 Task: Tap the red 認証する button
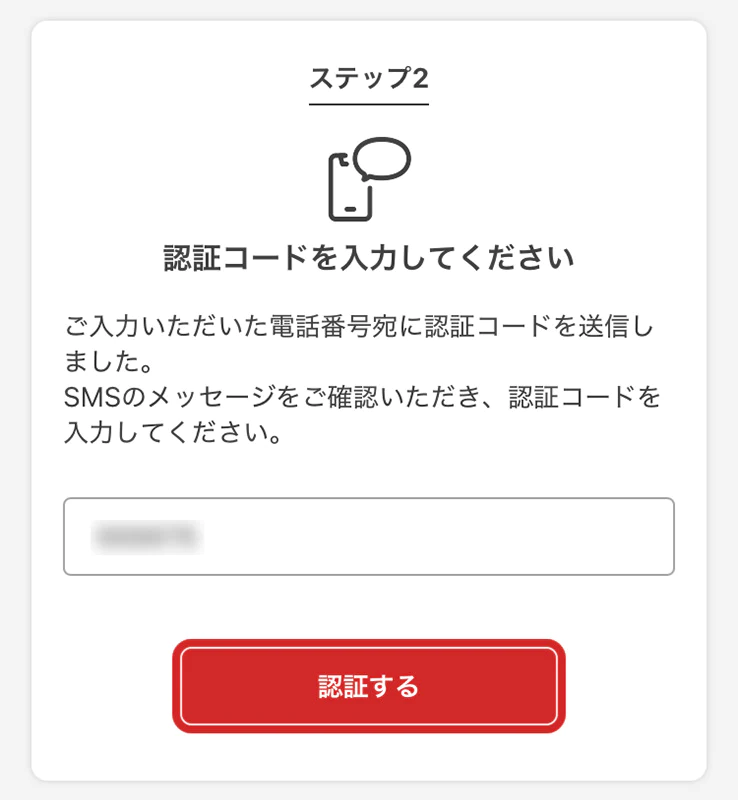click(x=368, y=686)
